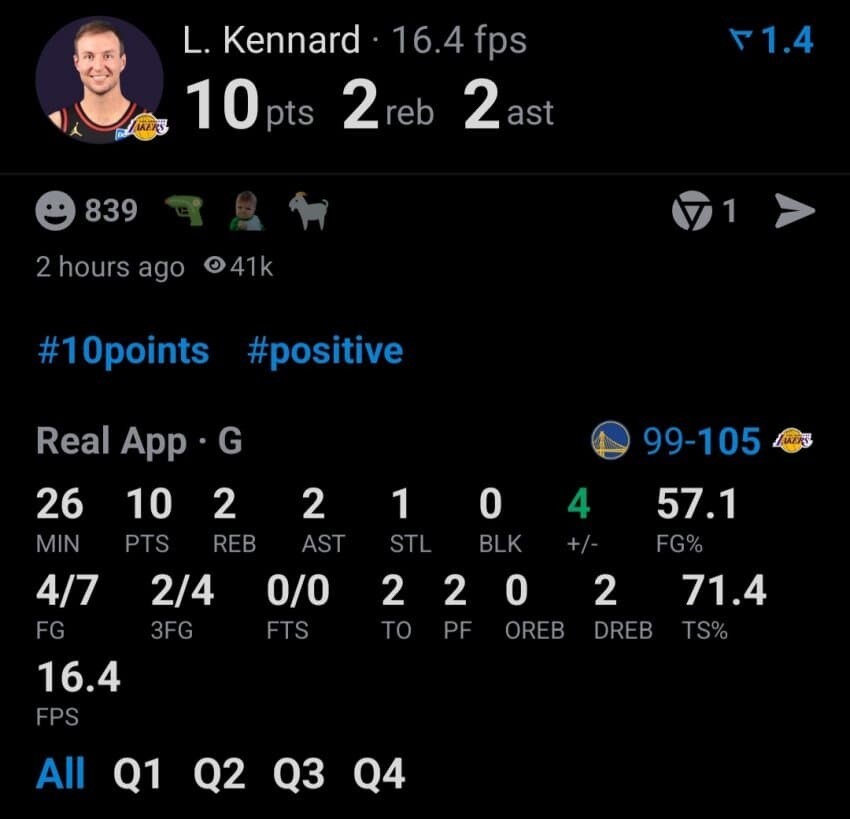Open L. Kennard's player avatar
The image size is (850, 819).
pos(100,80)
